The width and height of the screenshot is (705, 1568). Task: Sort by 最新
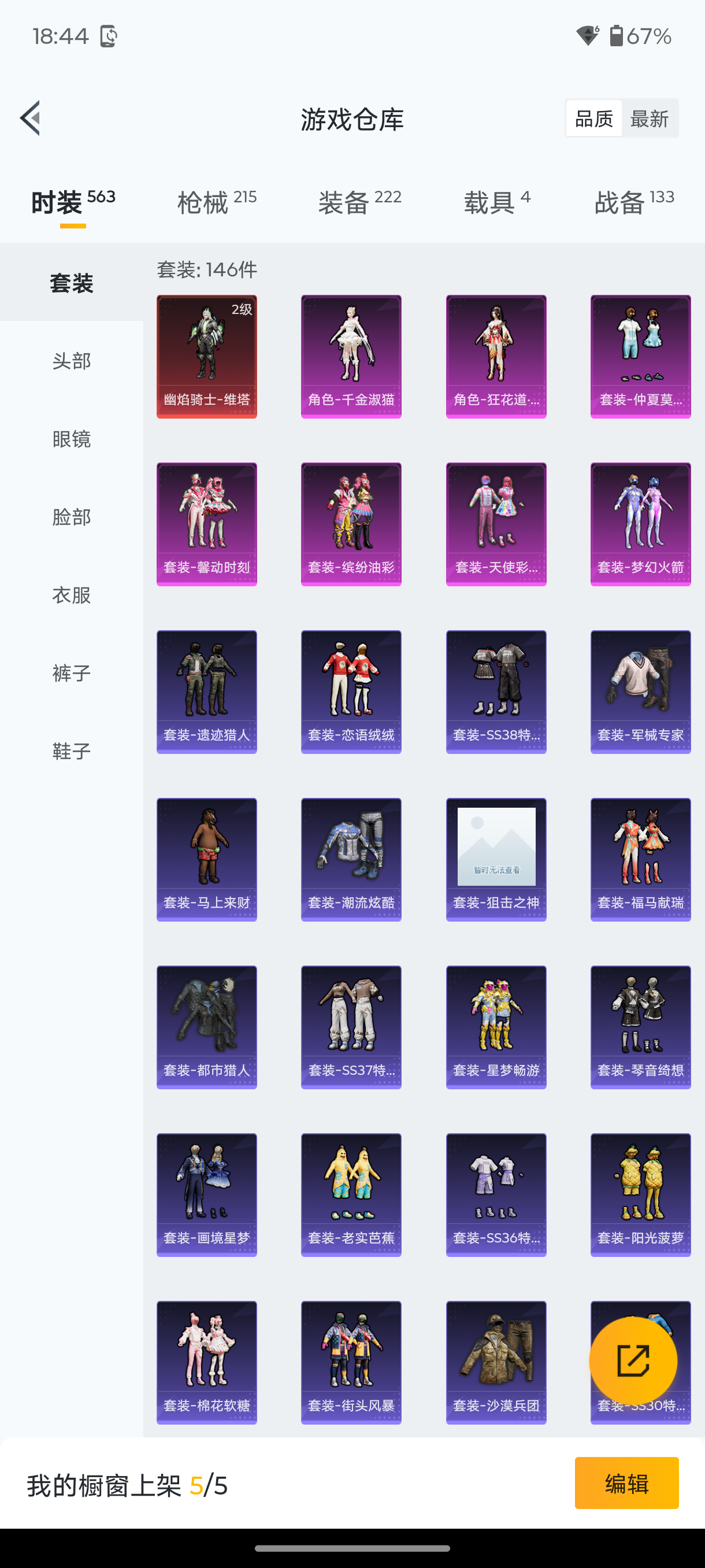pyautogui.click(x=649, y=119)
